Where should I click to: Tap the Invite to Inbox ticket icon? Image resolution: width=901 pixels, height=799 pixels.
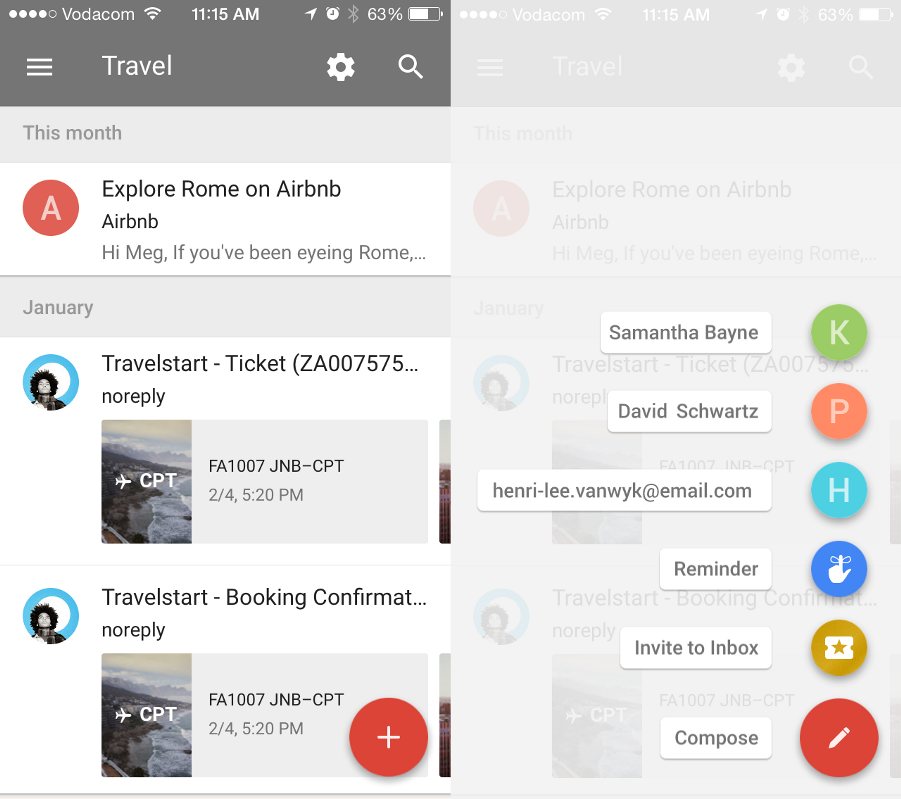tap(838, 648)
